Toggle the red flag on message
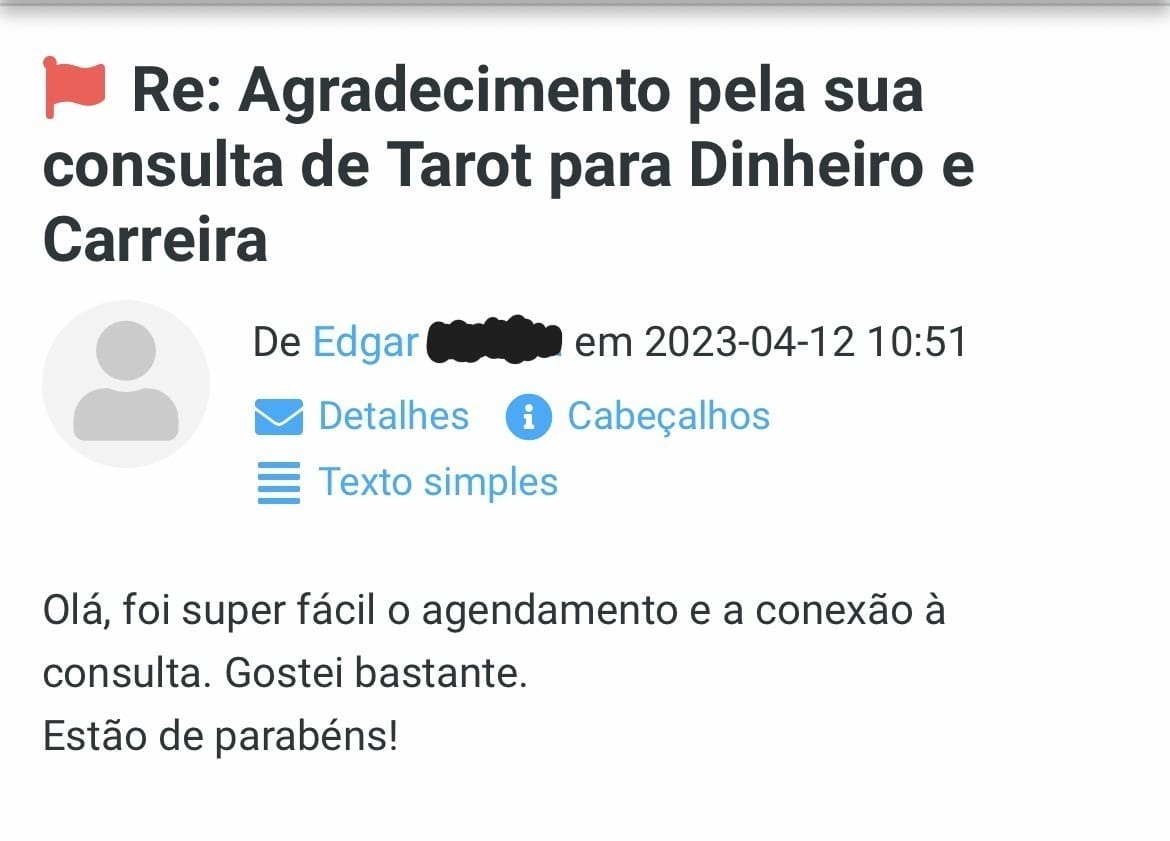This screenshot has height=841, width=1170. [x=75, y=89]
